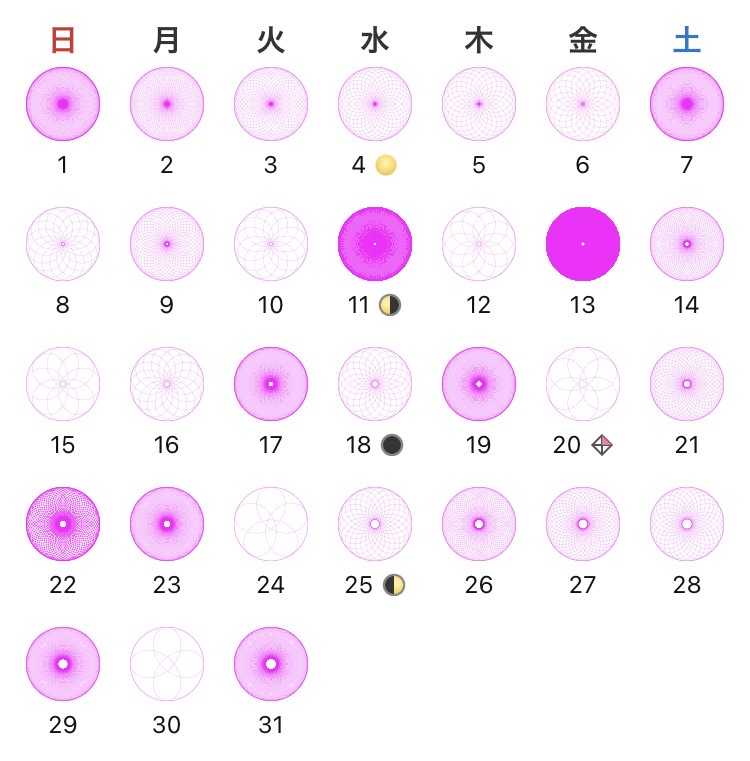This screenshot has height=761, width=750.
Task: Select day 1 on the calendar
Action: [63, 104]
